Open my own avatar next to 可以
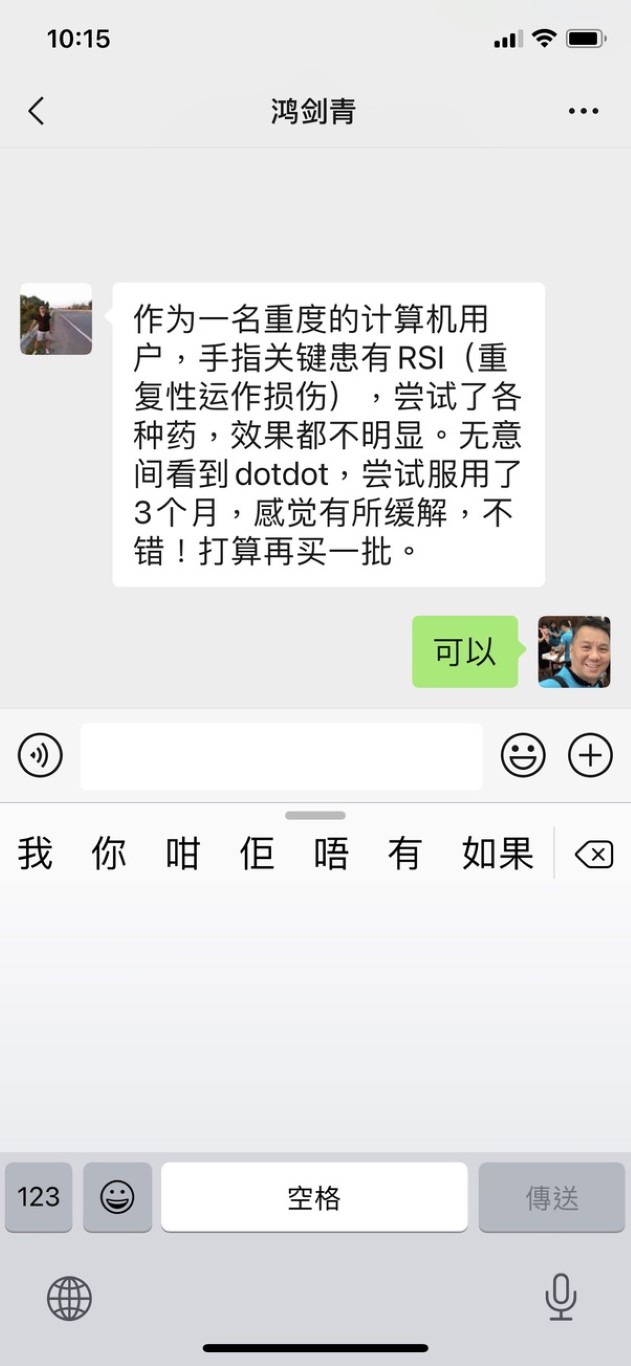Image resolution: width=631 pixels, height=1366 pixels. click(x=573, y=652)
